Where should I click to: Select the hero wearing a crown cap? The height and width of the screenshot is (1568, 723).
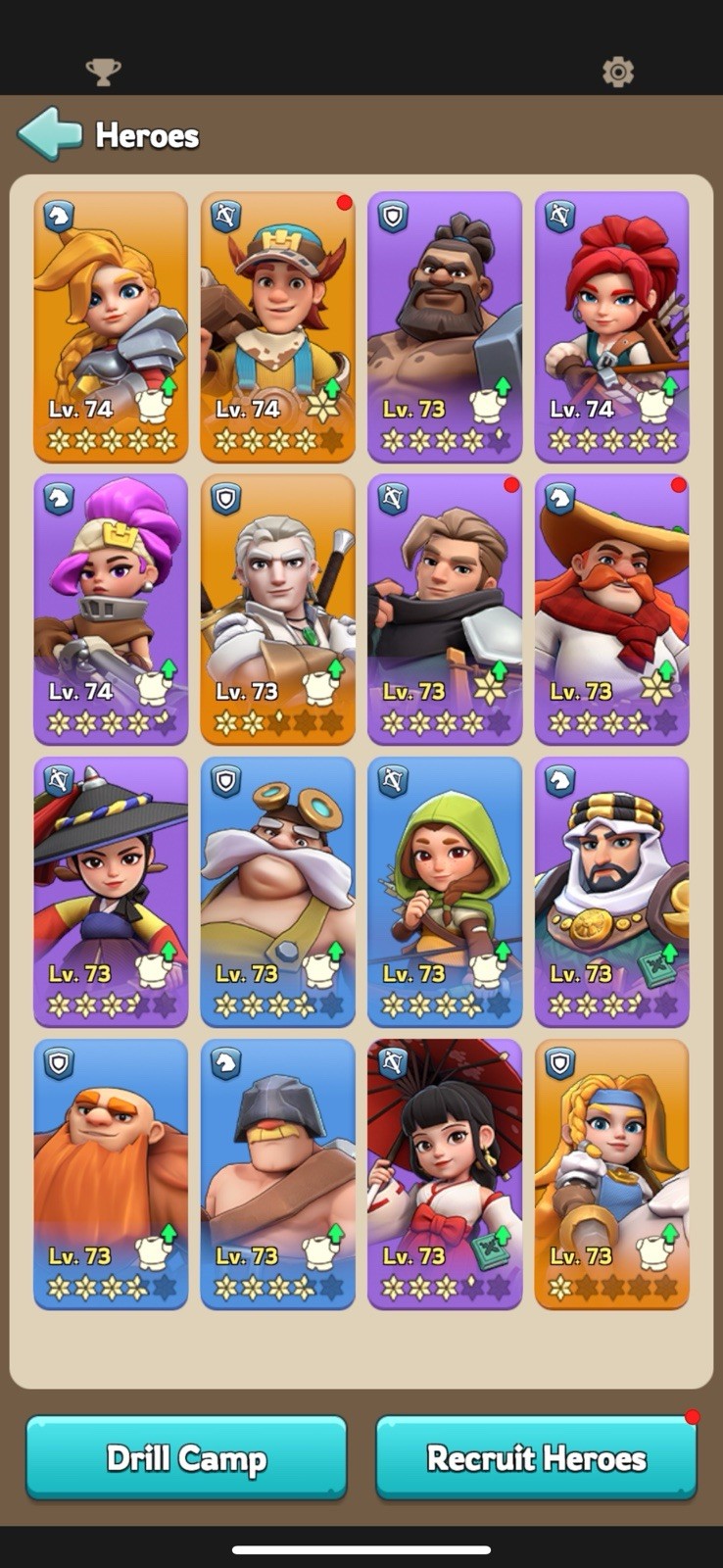[x=278, y=327]
